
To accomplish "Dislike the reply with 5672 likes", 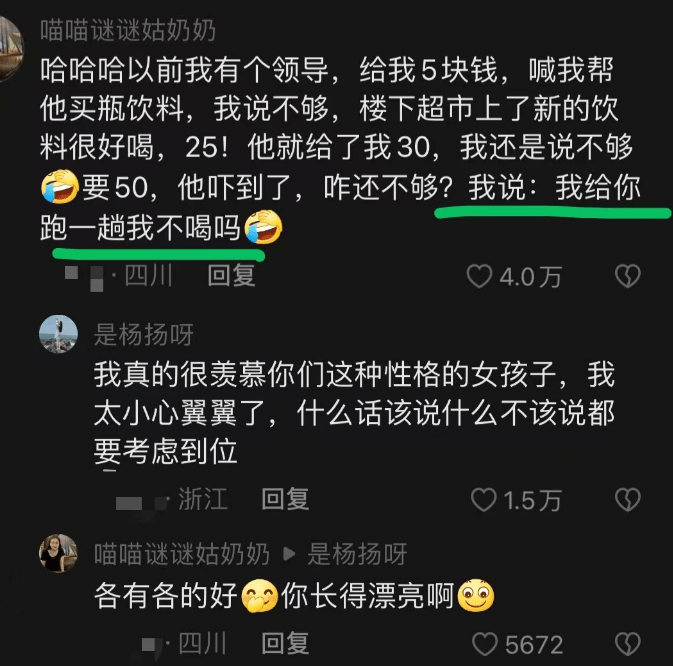I will (x=627, y=643).
